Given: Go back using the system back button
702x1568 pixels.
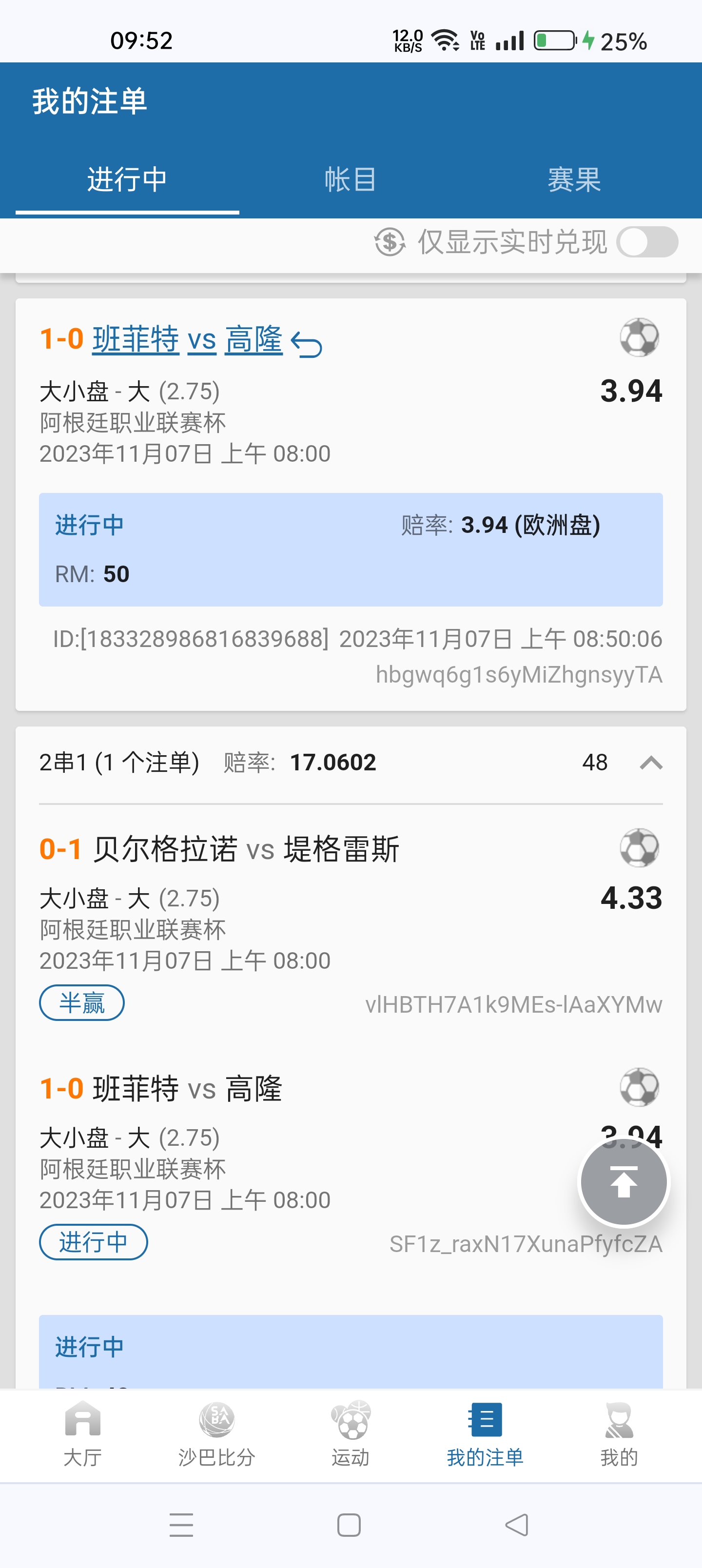Looking at the screenshot, I should (x=517, y=1525).
